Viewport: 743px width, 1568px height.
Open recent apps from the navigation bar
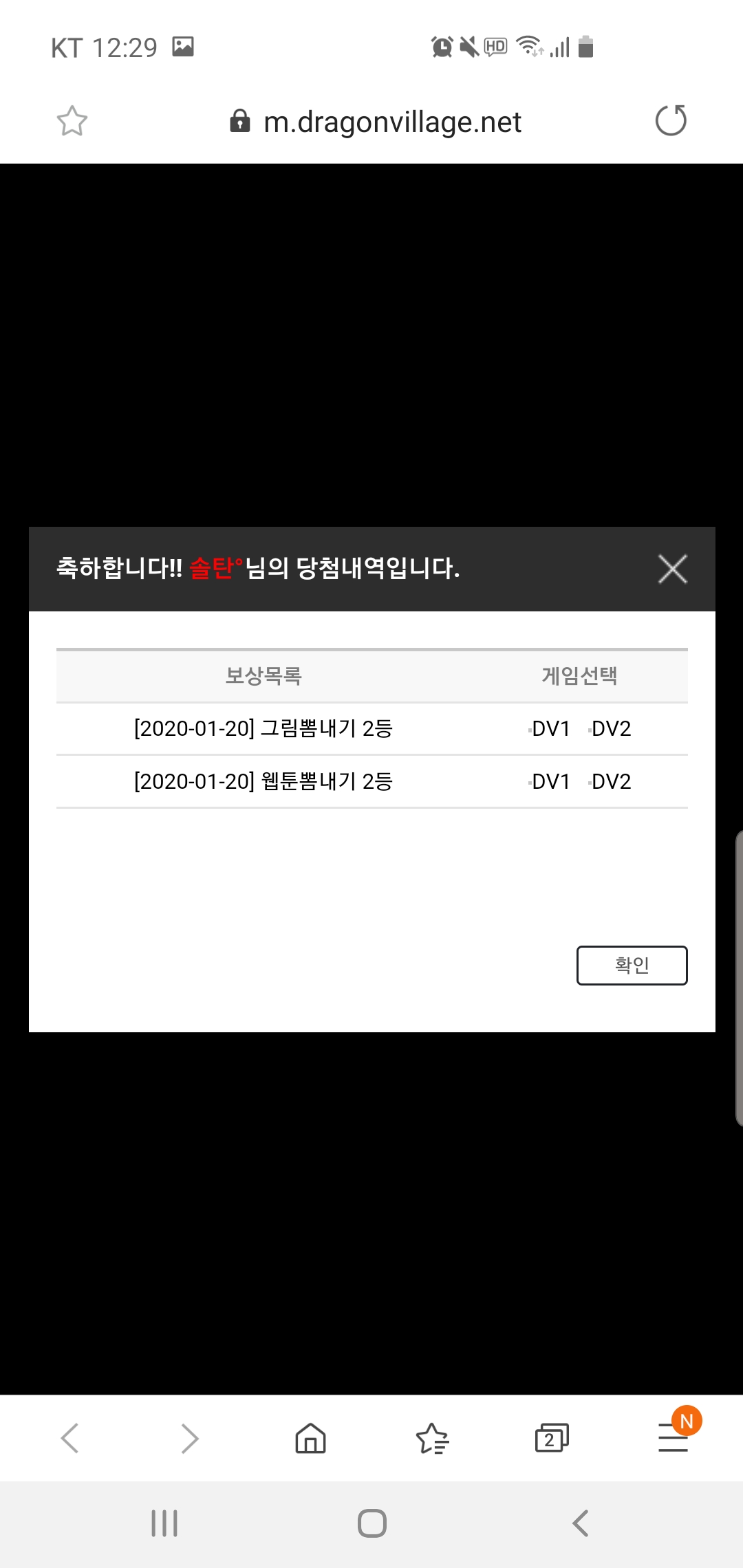click(164, 1523)
